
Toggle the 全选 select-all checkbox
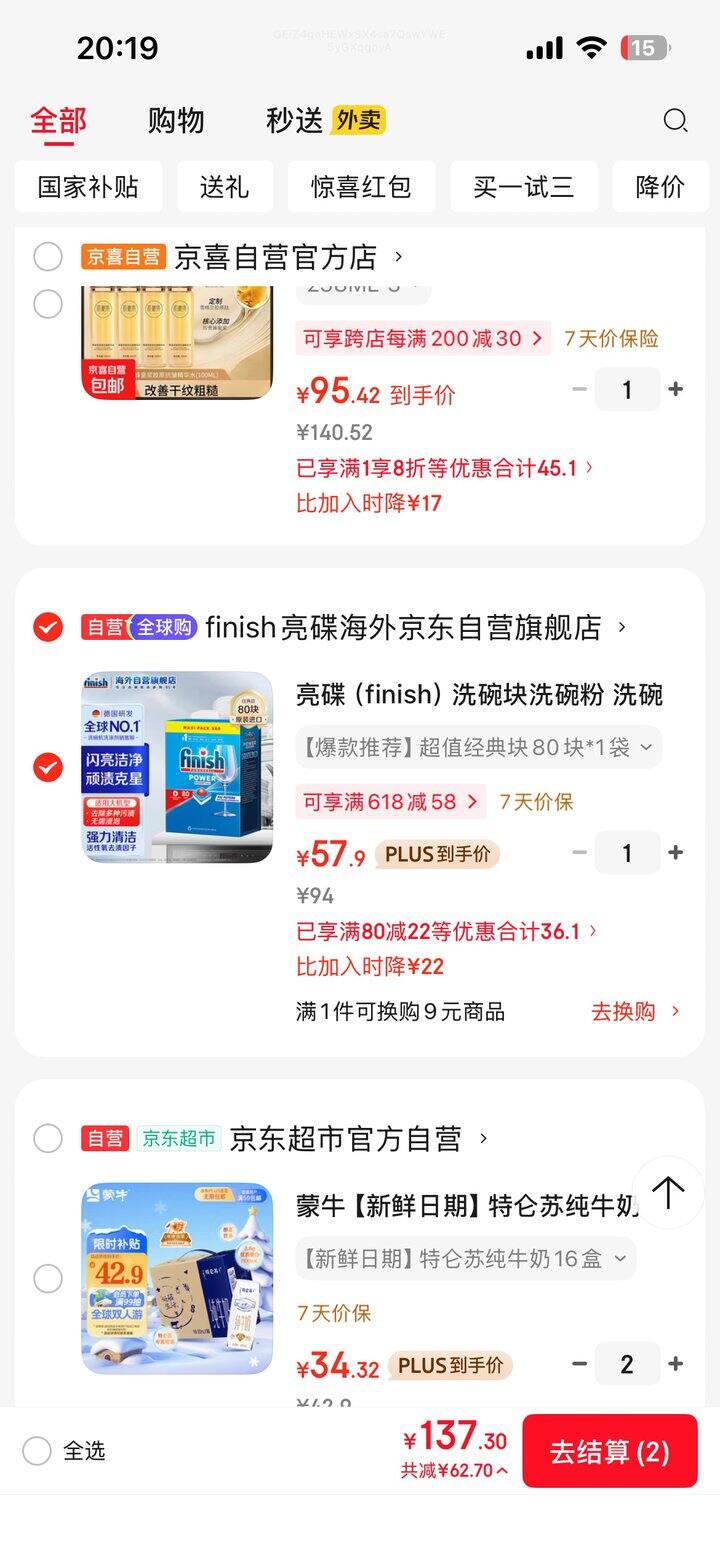point(37,1451)
